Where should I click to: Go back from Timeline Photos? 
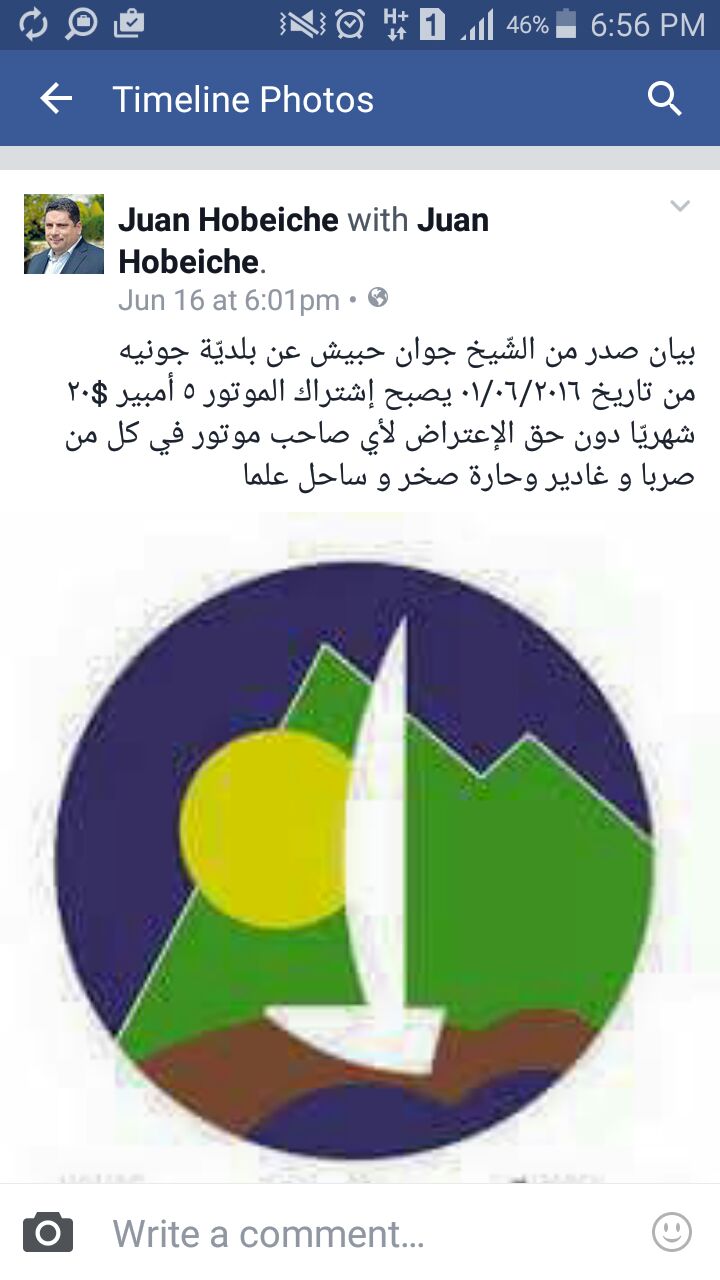point(56,99)
